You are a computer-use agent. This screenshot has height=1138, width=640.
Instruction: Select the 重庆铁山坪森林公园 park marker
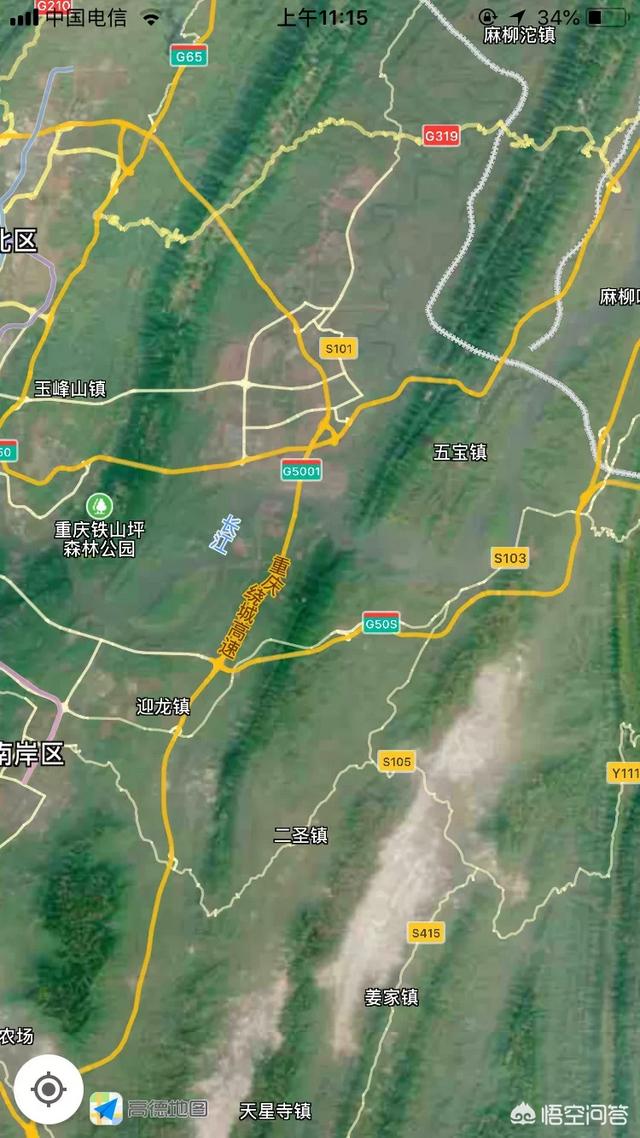pyautogui.click(x=99, y=504)
